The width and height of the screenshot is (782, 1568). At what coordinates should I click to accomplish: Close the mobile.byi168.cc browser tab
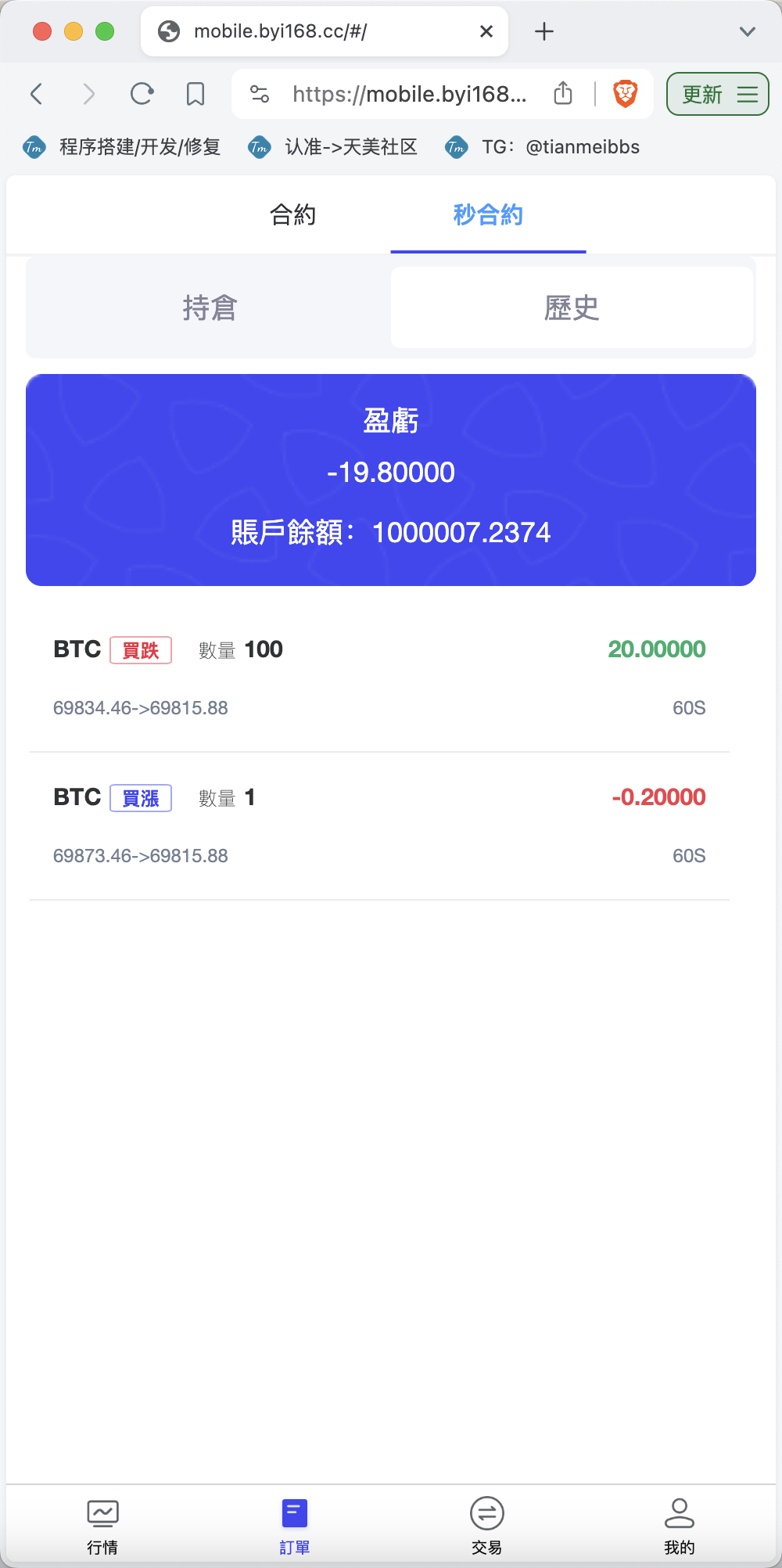(x=486, y=31)
